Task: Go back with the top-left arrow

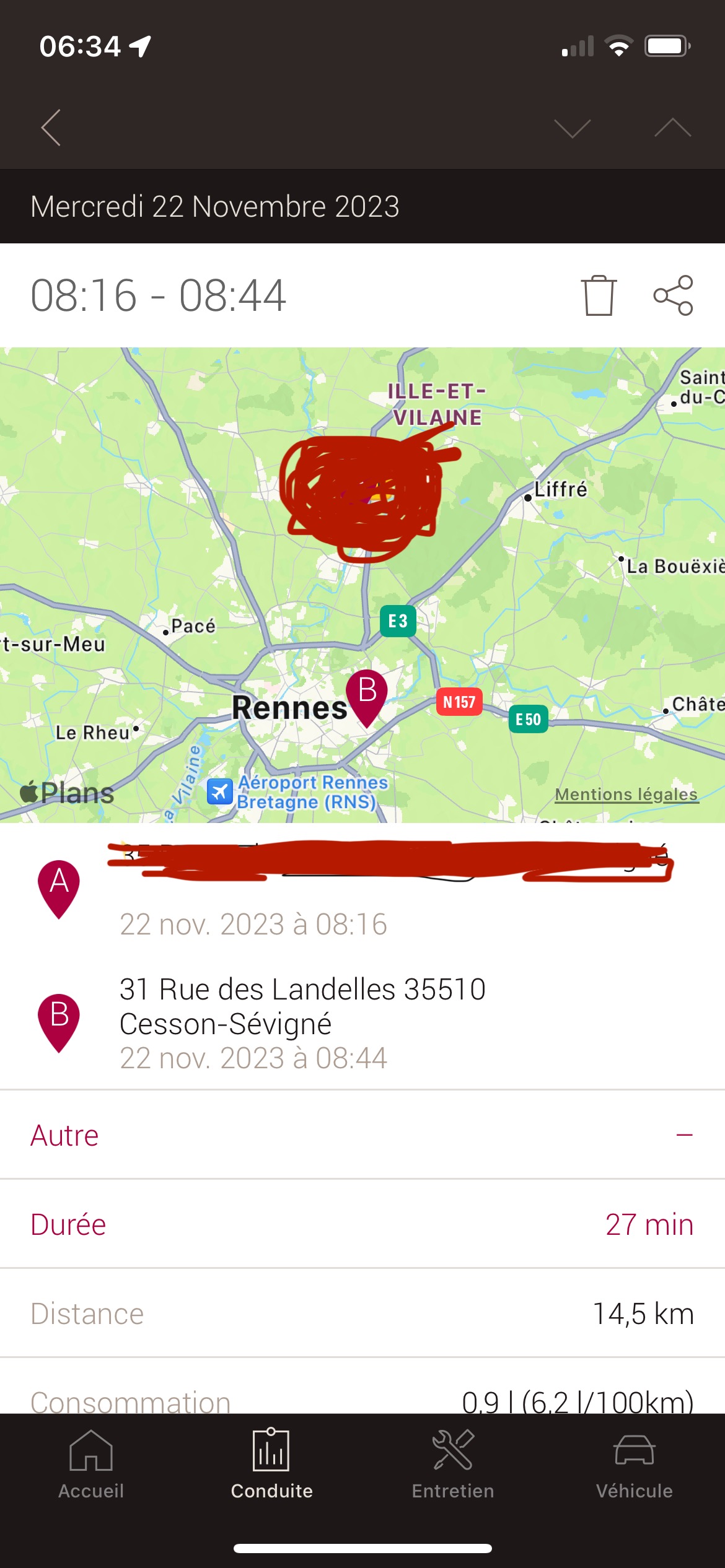Action: click(51, 128)
